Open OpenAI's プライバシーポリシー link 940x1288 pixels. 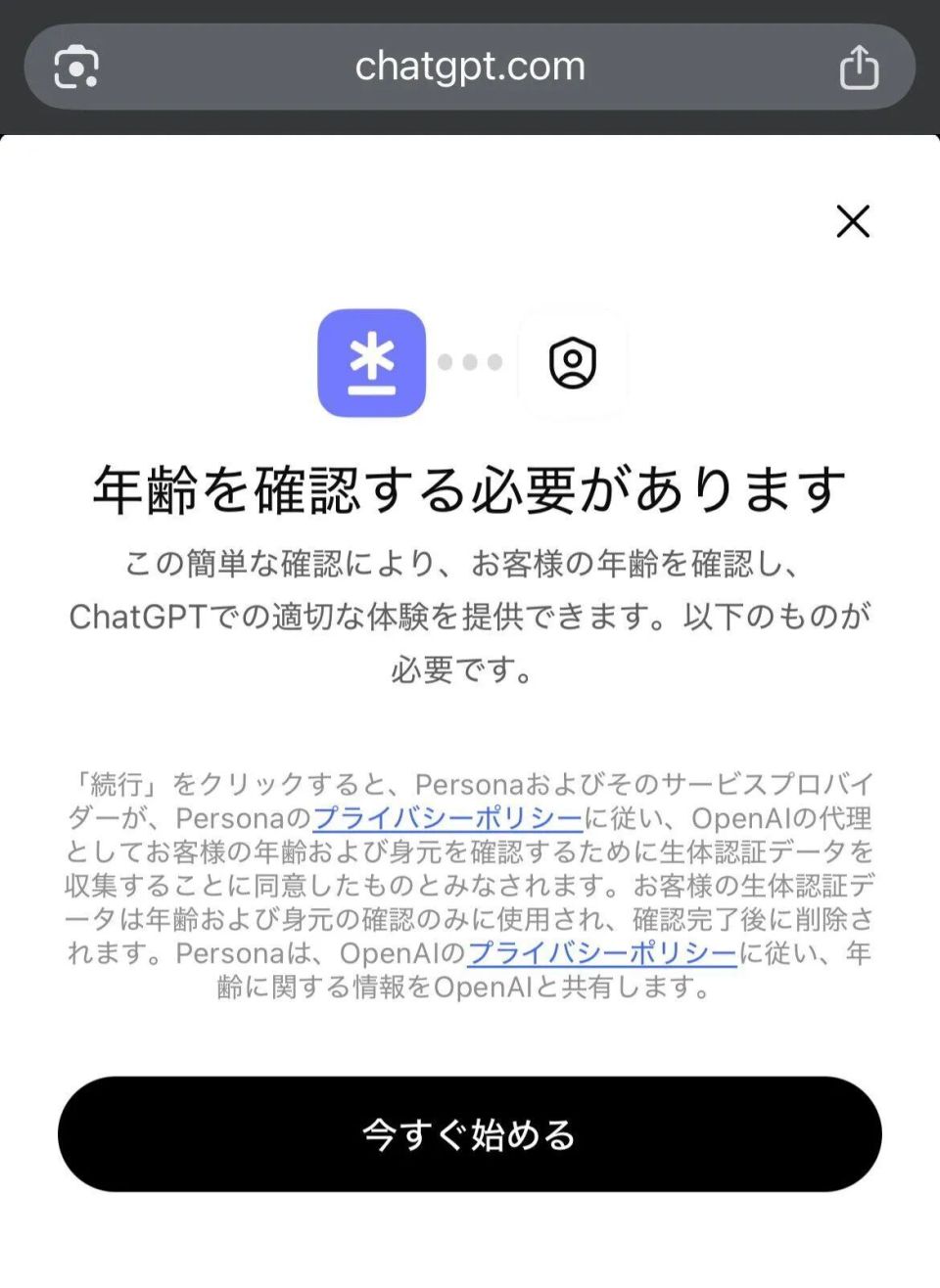click(601, 953)
